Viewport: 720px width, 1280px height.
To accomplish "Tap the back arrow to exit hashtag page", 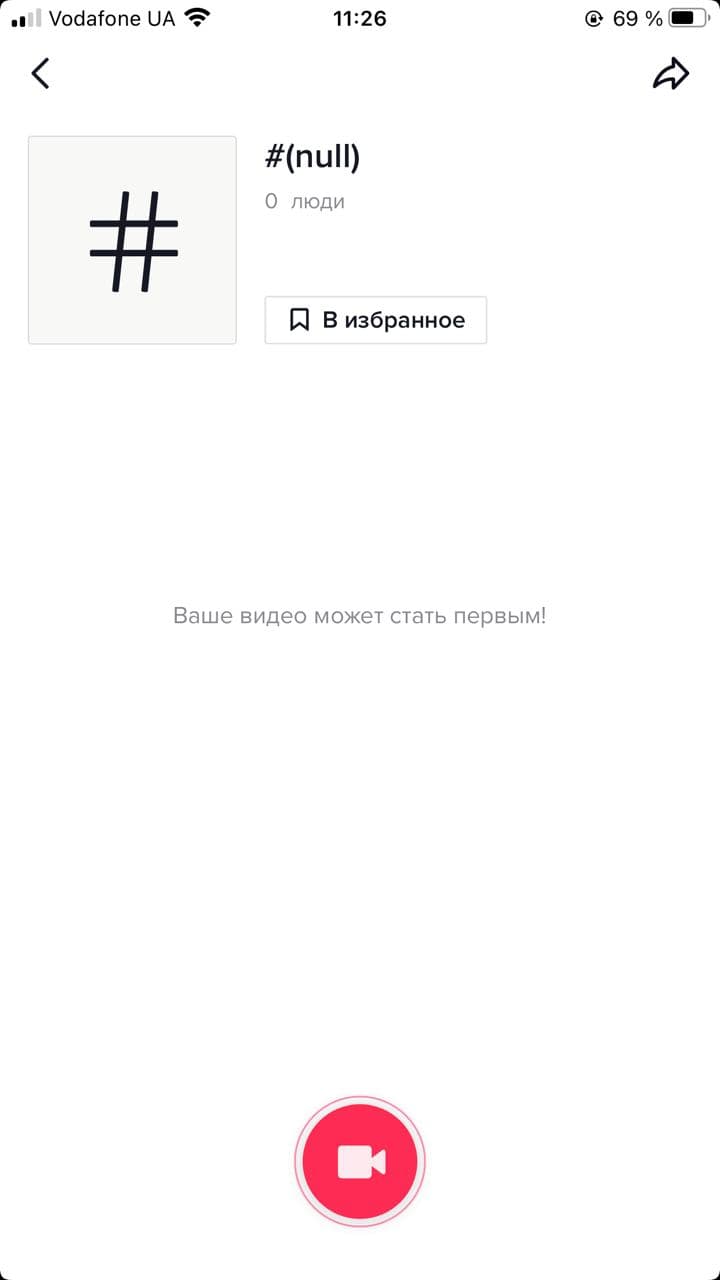I will click(40, 73).
